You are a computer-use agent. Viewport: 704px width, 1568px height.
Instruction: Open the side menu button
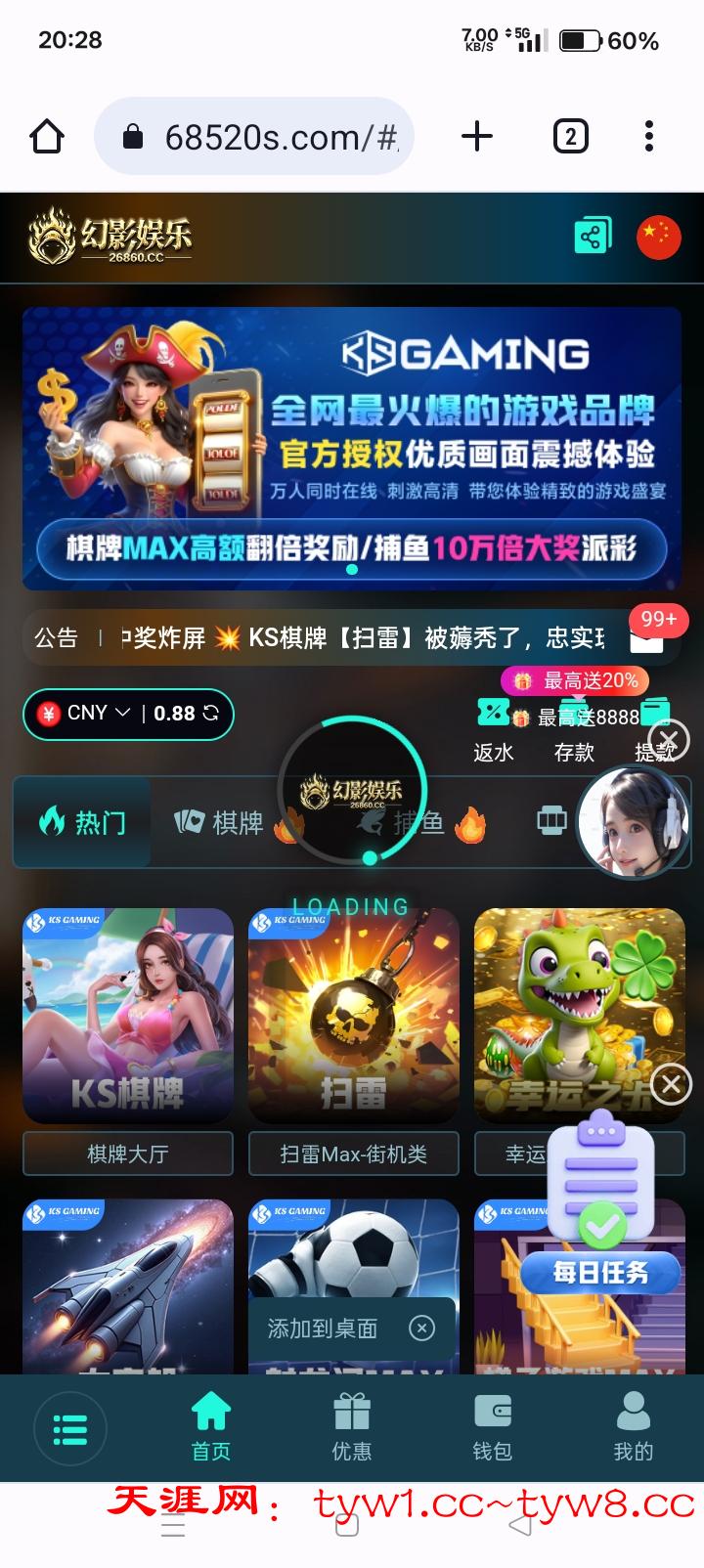point(69,1428)
